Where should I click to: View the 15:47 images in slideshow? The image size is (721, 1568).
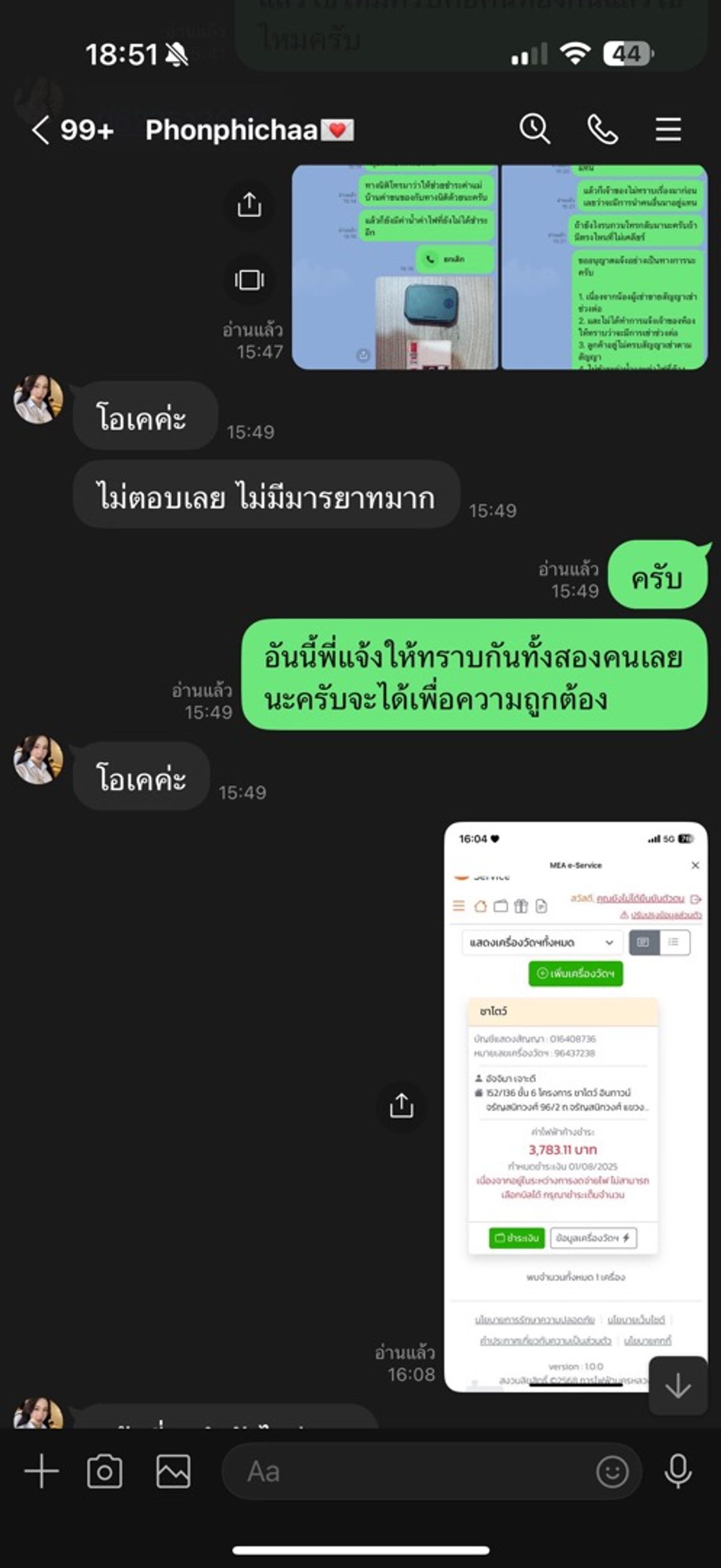tap(249, 280)
